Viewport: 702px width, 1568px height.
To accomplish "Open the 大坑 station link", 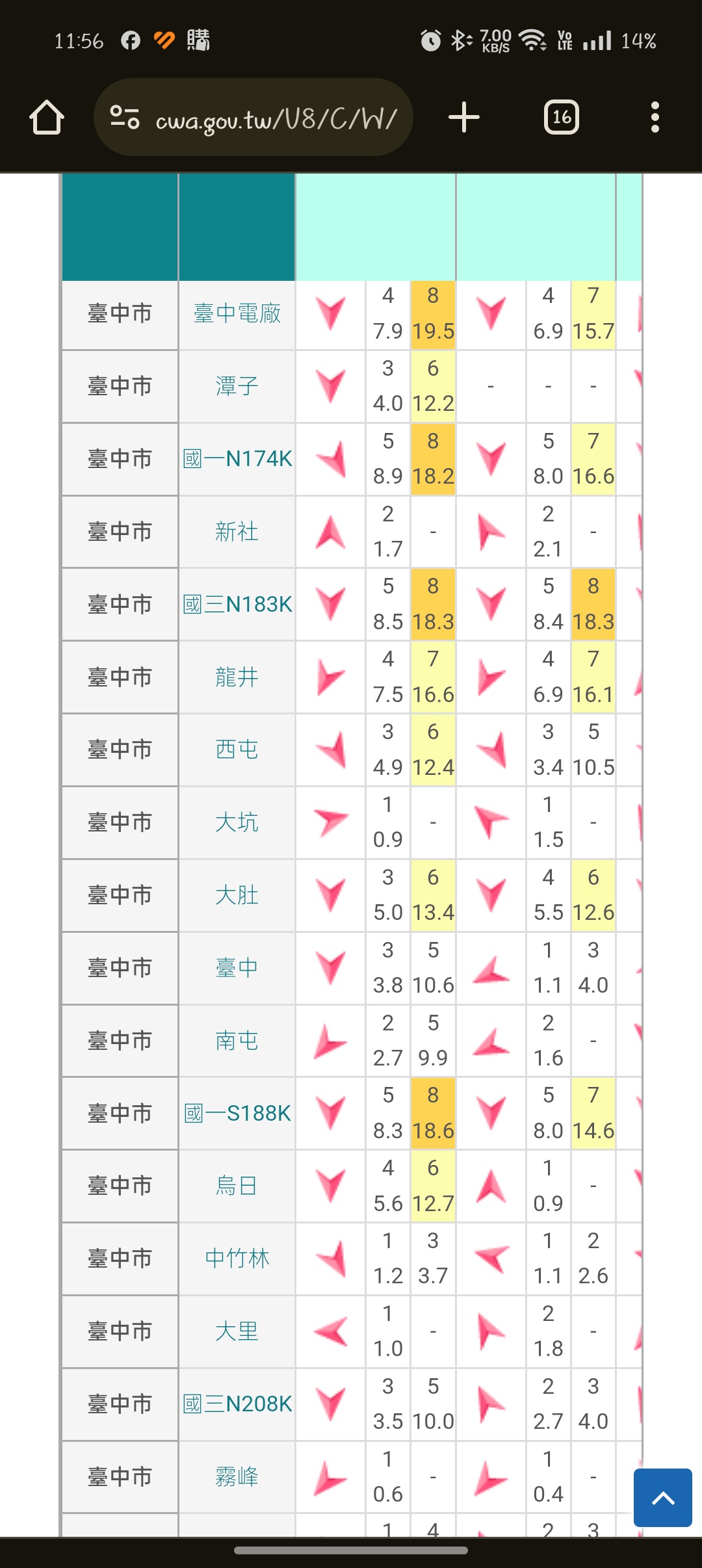I will [237, 822].
